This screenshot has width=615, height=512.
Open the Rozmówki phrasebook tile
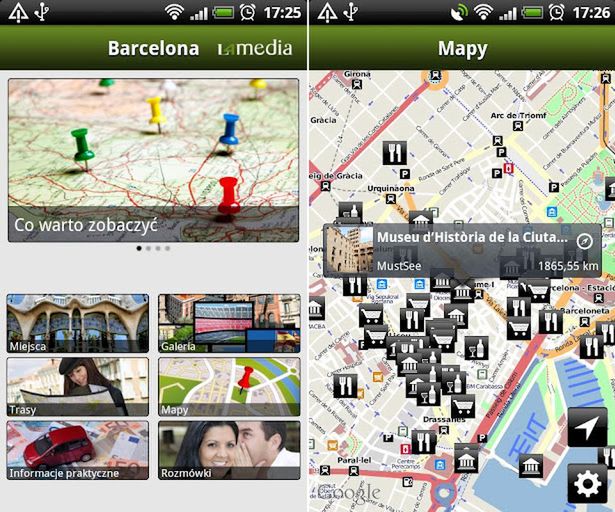tap(229, 450)
